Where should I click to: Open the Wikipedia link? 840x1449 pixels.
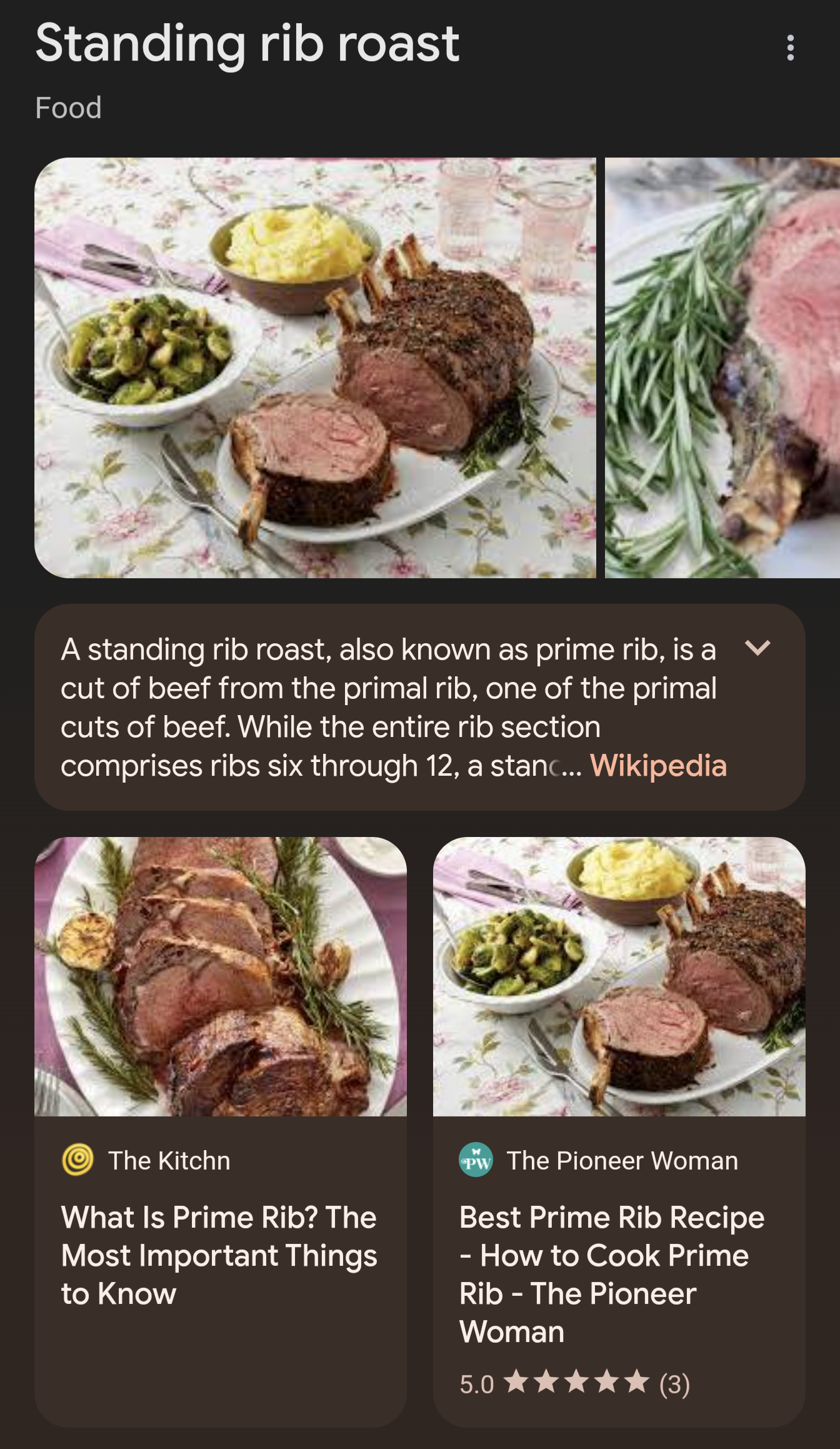[658, 765]
